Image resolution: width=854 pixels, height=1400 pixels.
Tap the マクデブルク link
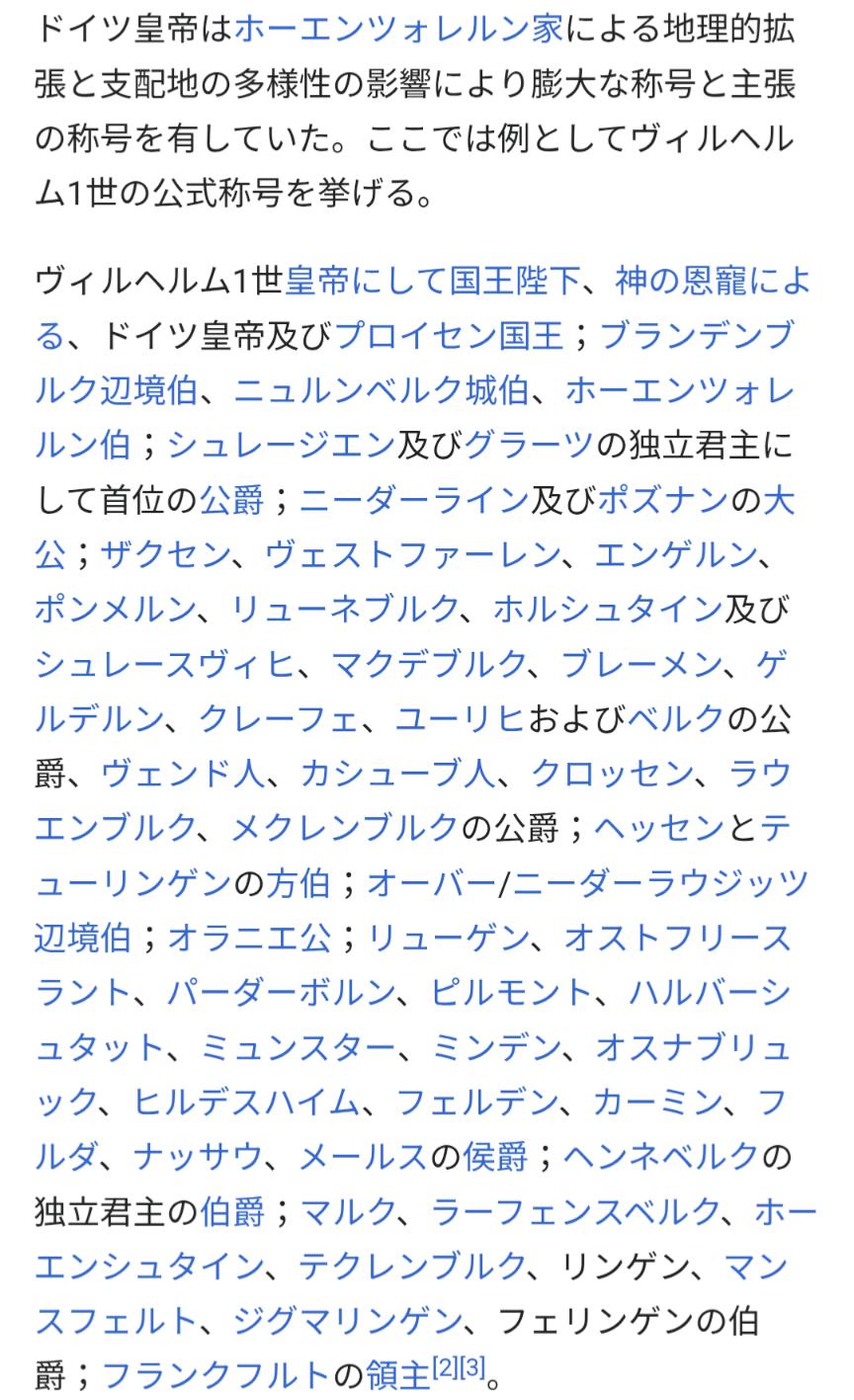428,664
